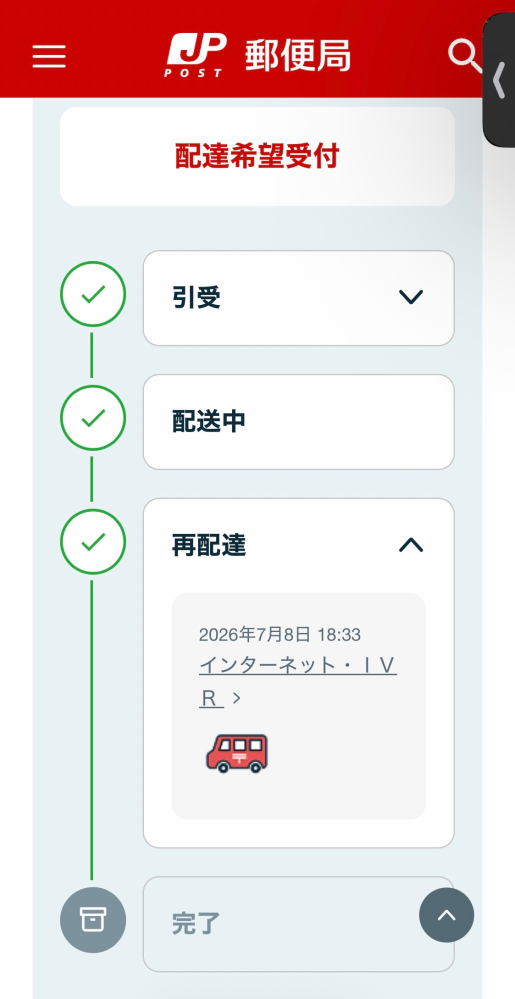This screenshot has height=999, width=515.
Task: Tap the scroll-to-top arrow button
Action: pos(446,915)
